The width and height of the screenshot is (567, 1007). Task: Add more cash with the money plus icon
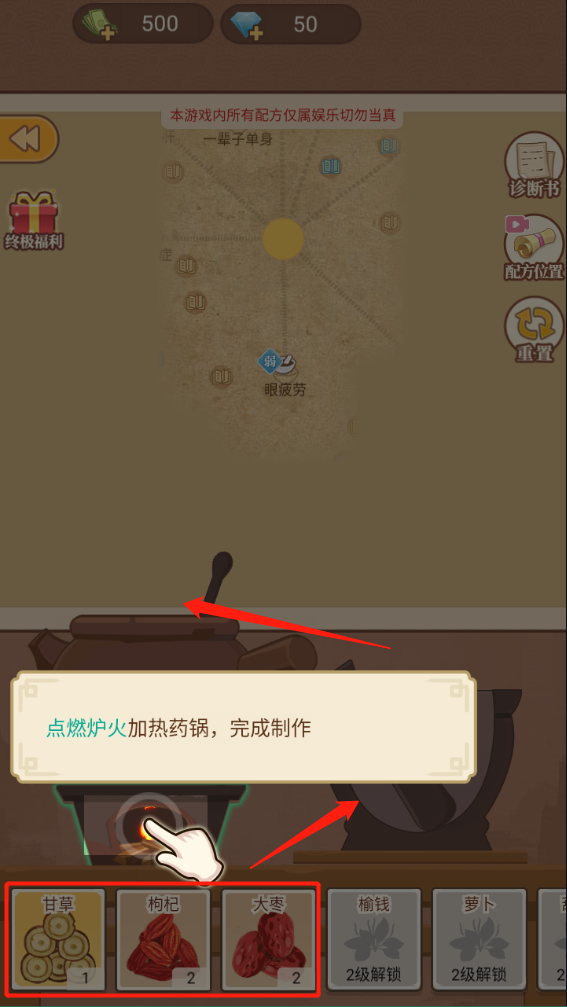point(100,24)
